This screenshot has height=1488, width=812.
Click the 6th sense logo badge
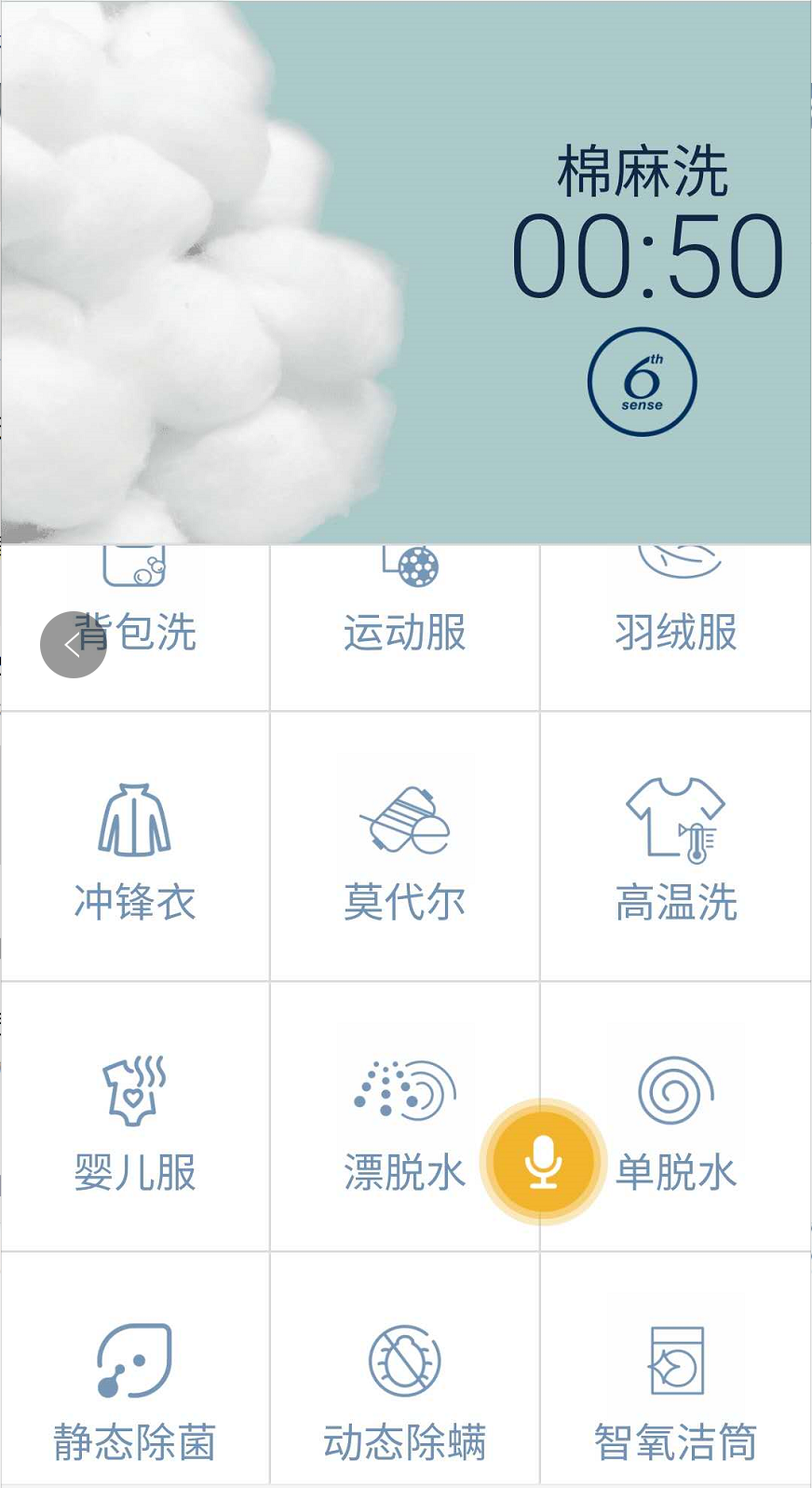641,383
